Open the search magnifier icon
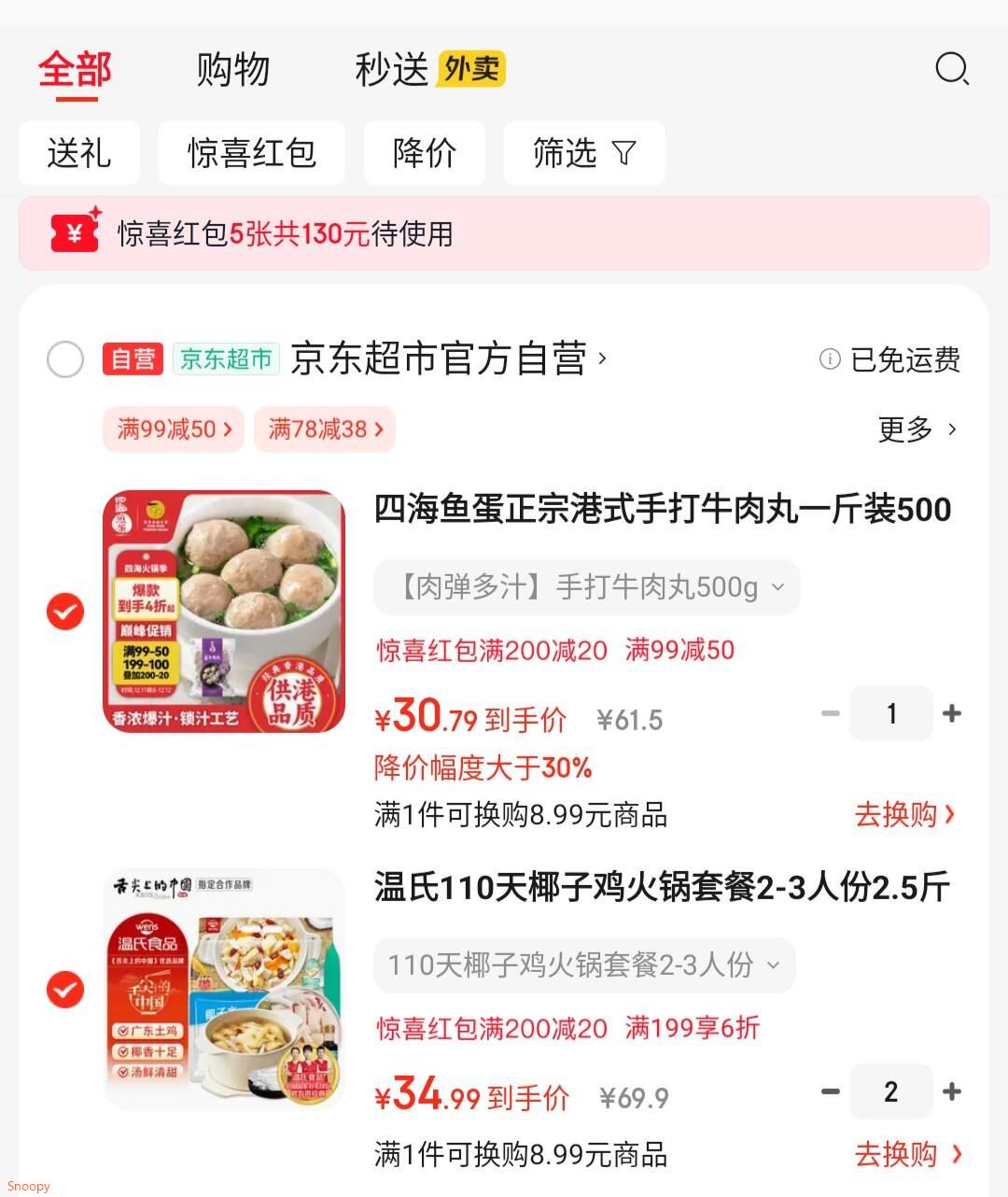The height and width of the screenshot is (1197, 1008). (952, 68)
